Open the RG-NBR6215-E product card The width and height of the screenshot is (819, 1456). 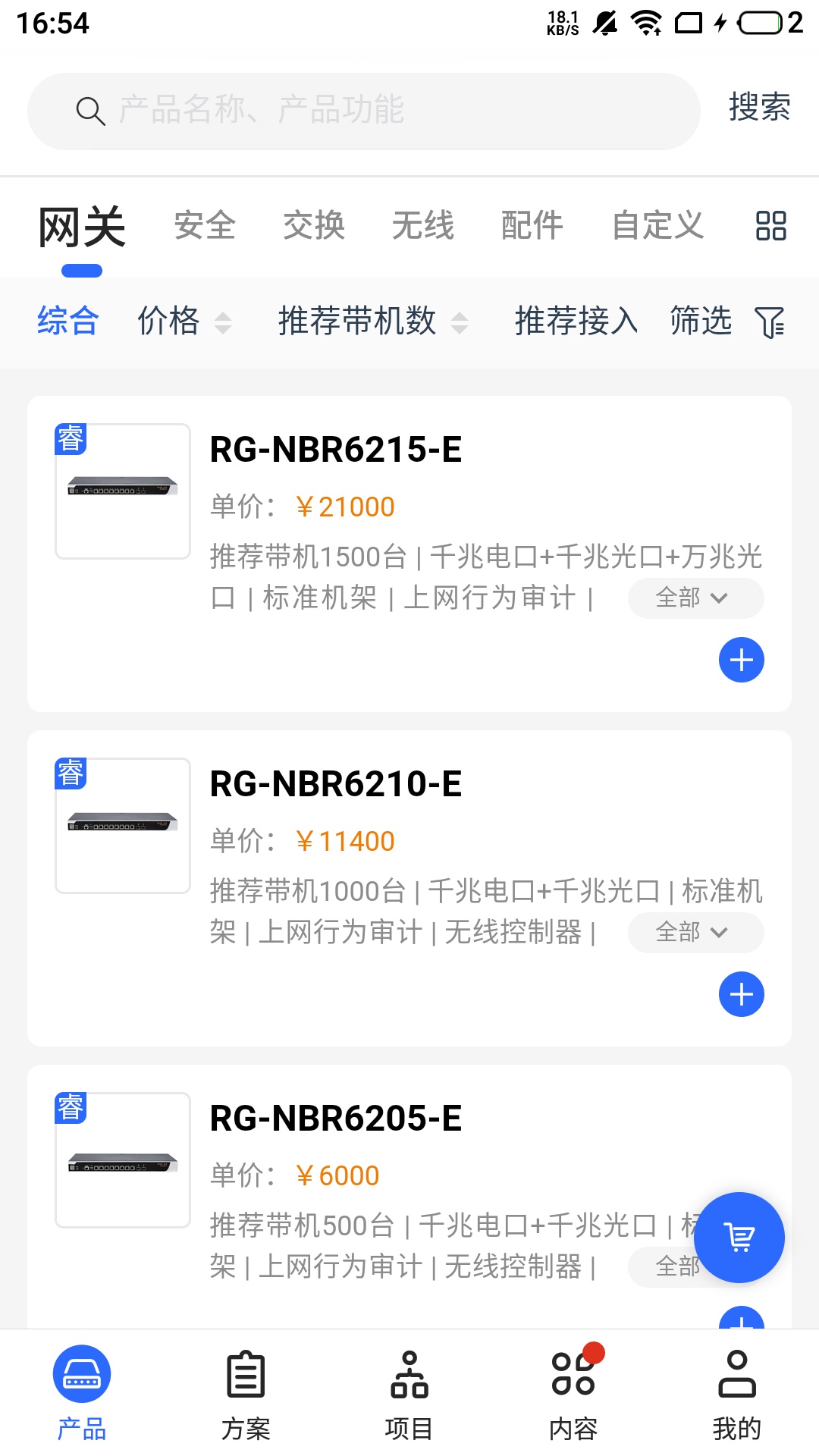pyautogui.click(x=335, y=450)
